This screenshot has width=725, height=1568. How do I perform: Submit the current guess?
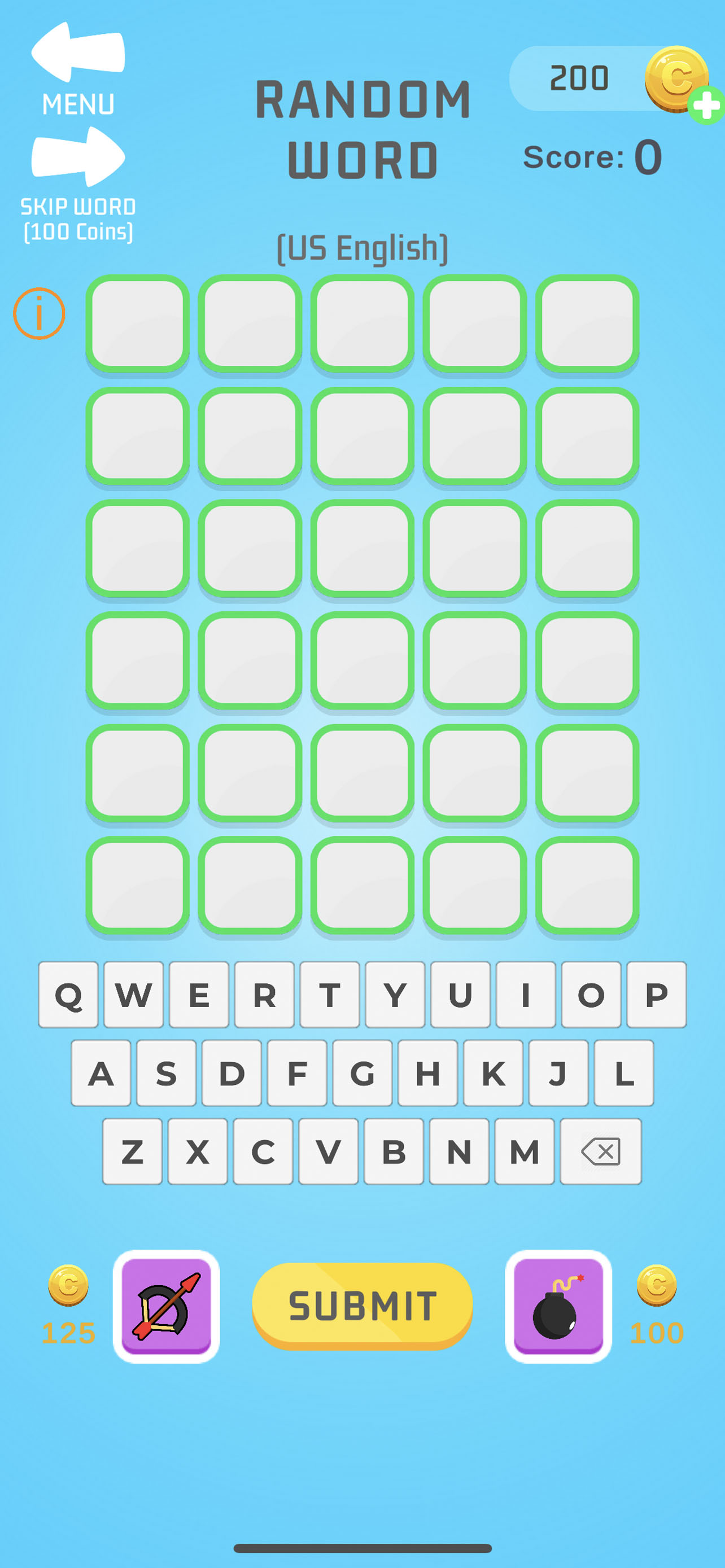[362, 1305]
